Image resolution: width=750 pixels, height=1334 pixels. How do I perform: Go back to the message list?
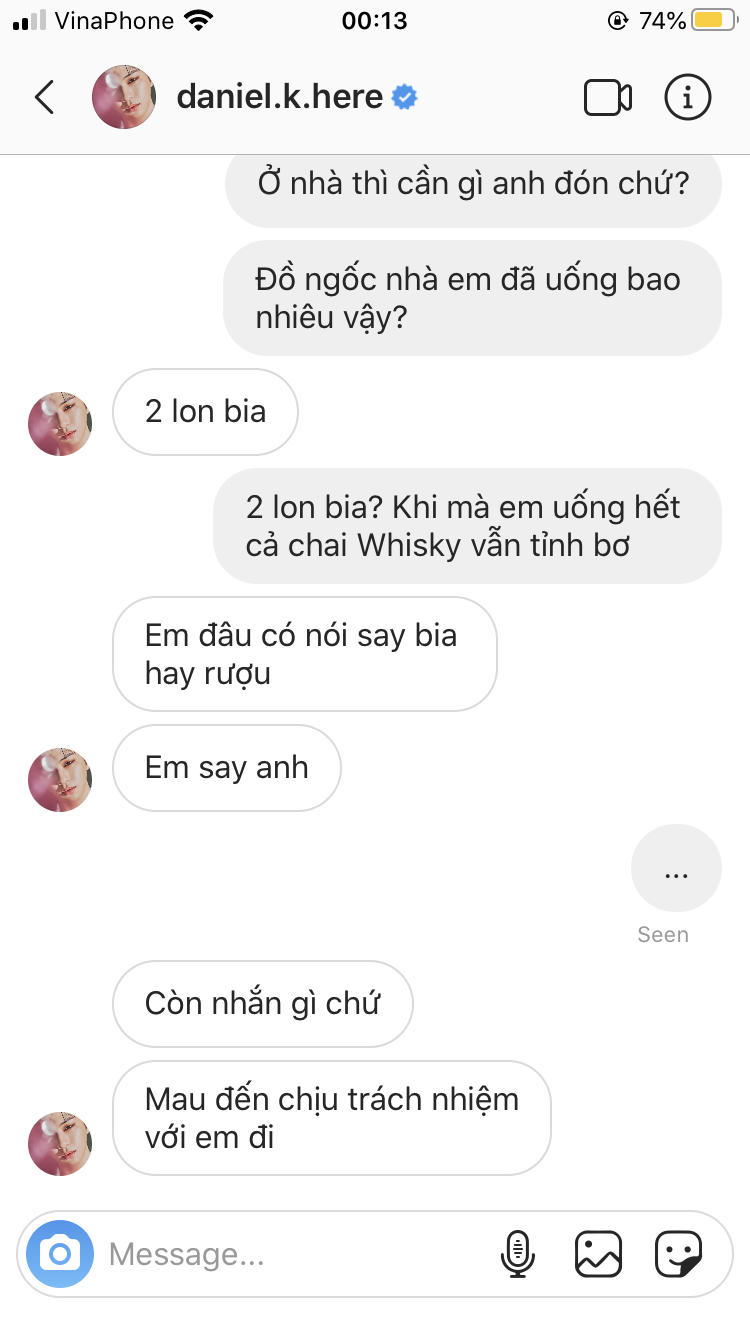click(44, 97)
